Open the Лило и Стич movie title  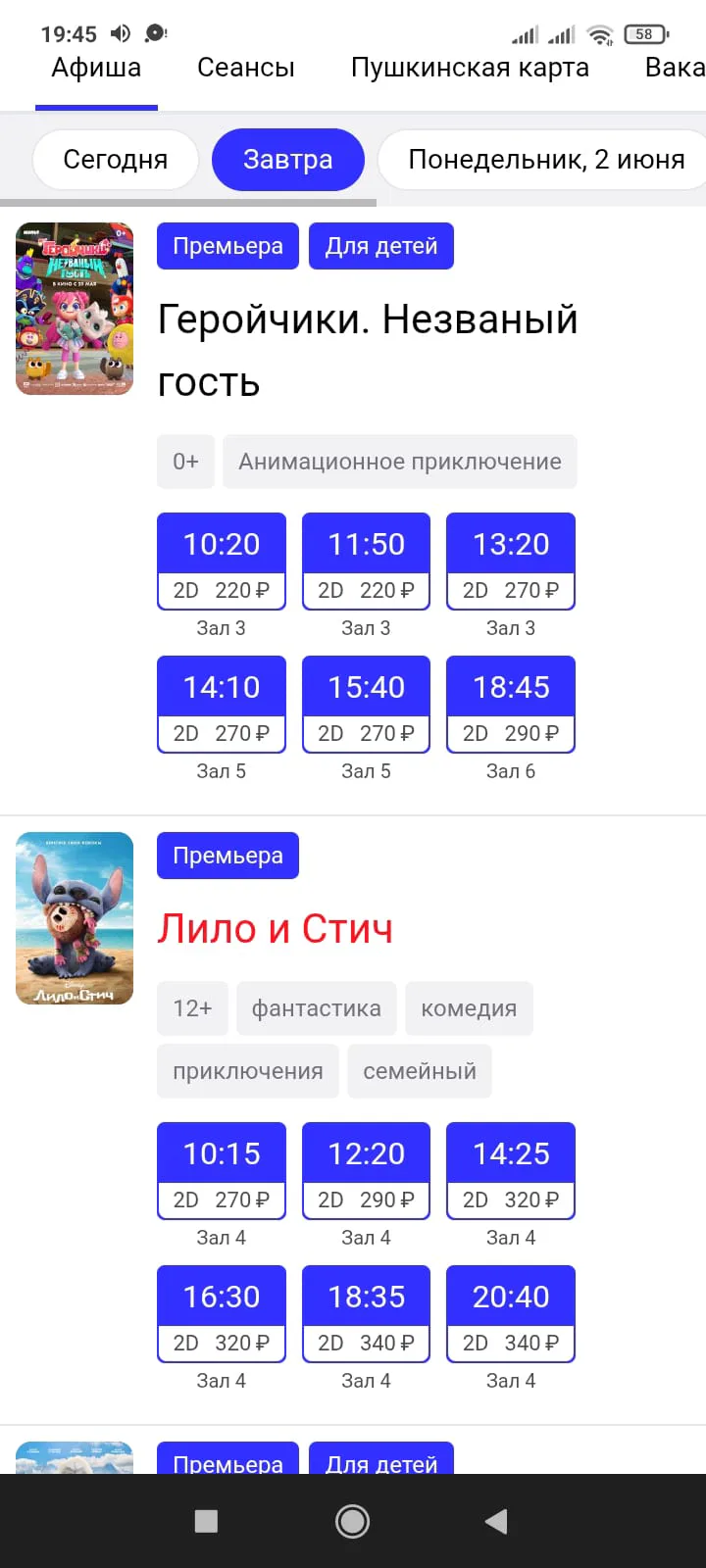point(276,928)
